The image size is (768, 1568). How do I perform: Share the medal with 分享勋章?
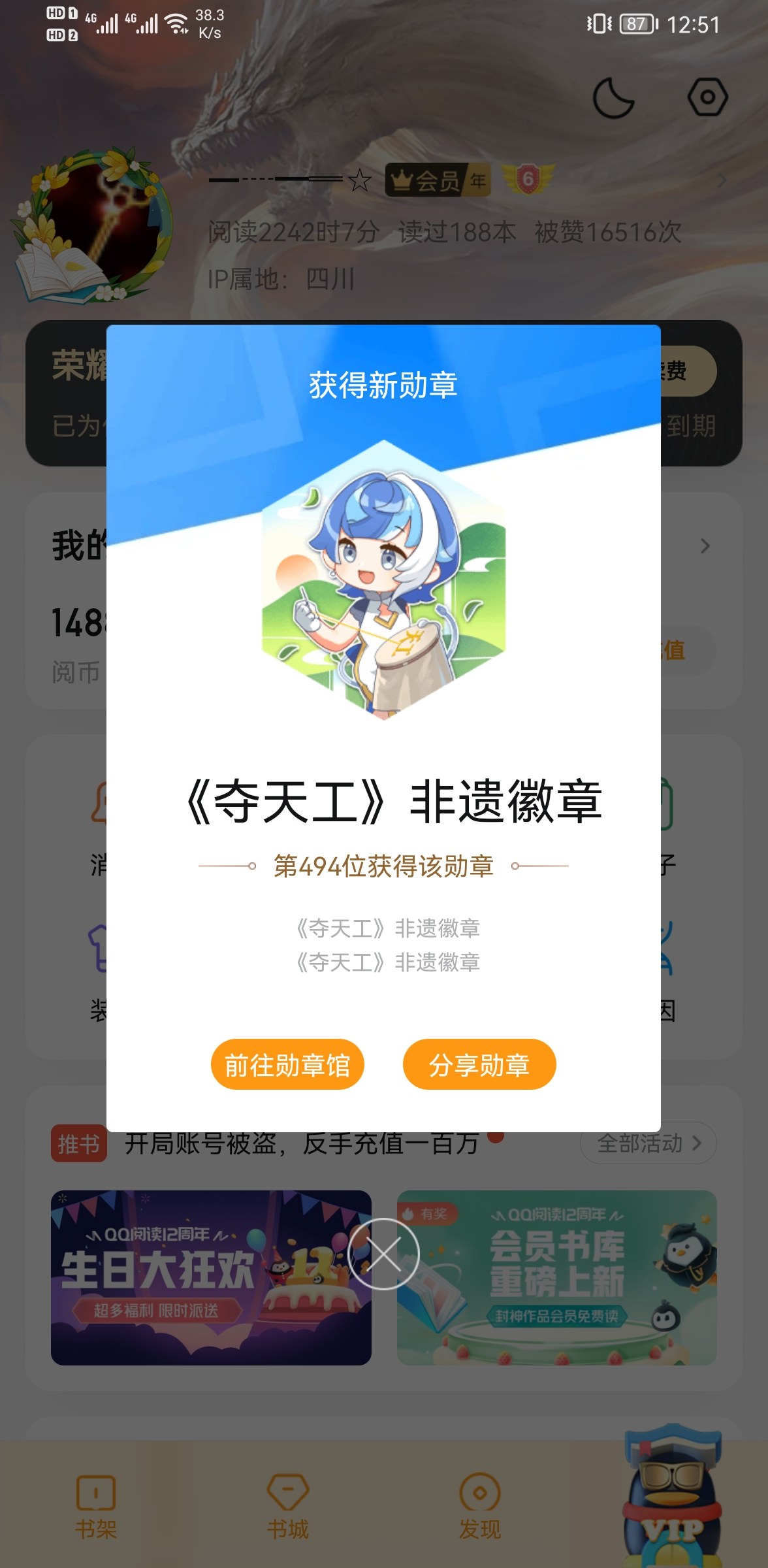[479, 1064]
